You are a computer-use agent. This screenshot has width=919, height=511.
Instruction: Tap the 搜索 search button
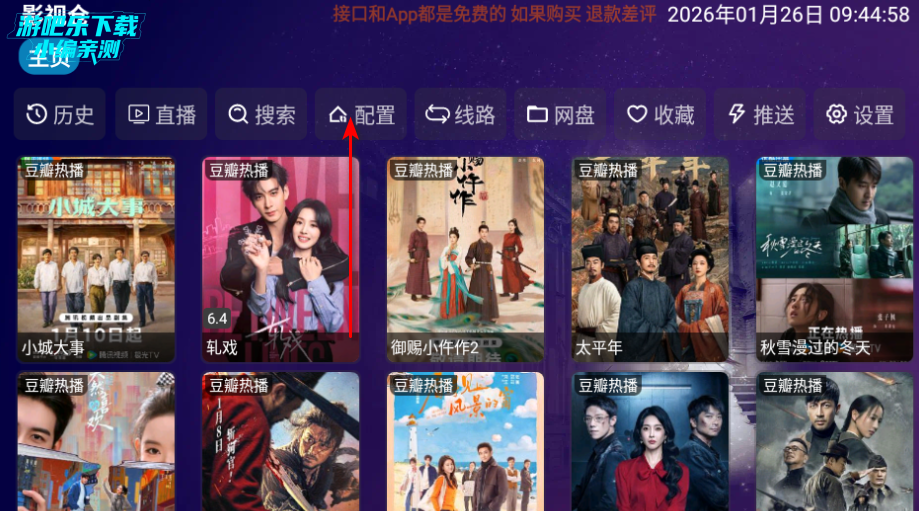(x=261, y=114)
